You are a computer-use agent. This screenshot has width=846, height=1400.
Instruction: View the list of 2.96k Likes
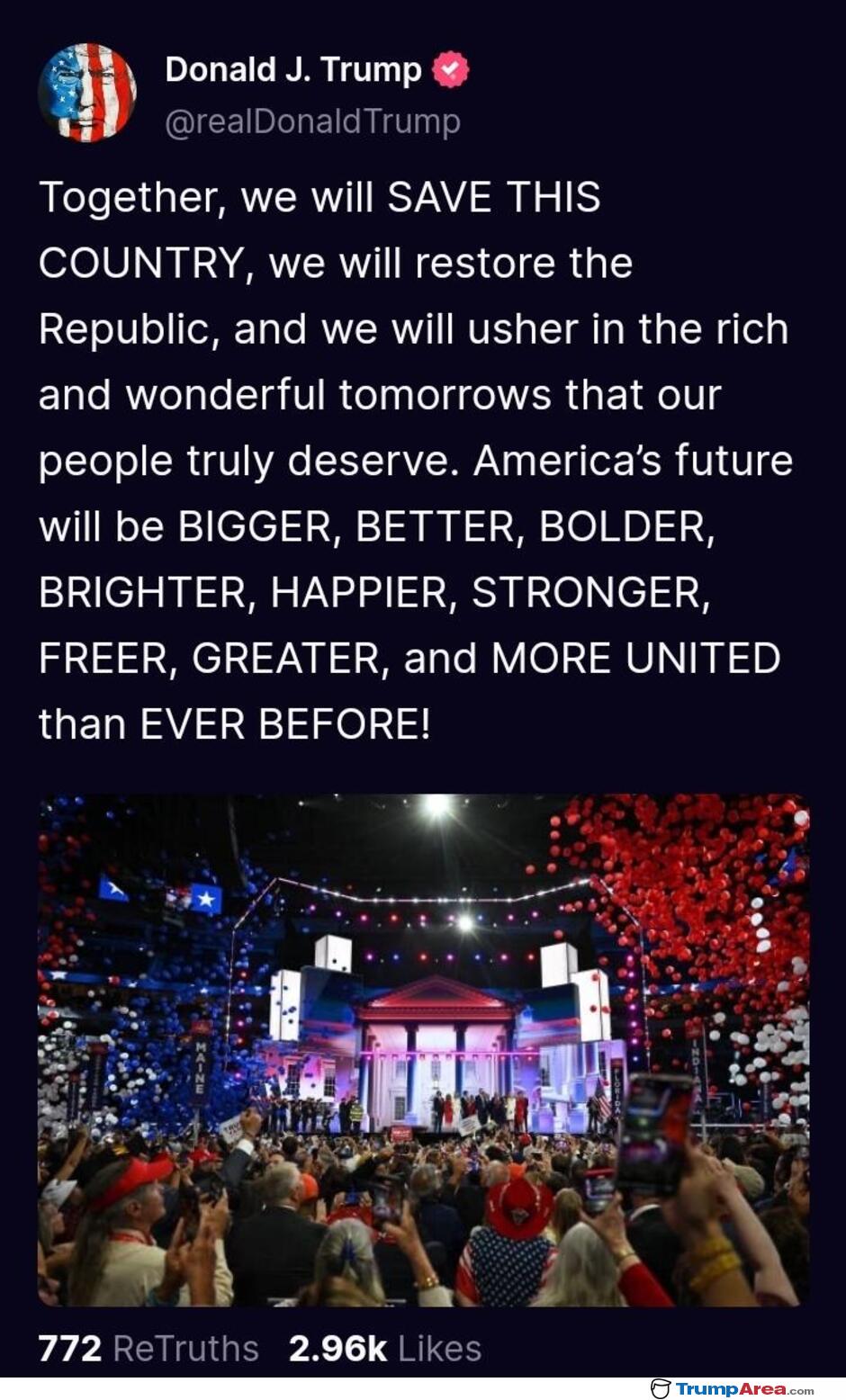click(x=385, y=1348)
